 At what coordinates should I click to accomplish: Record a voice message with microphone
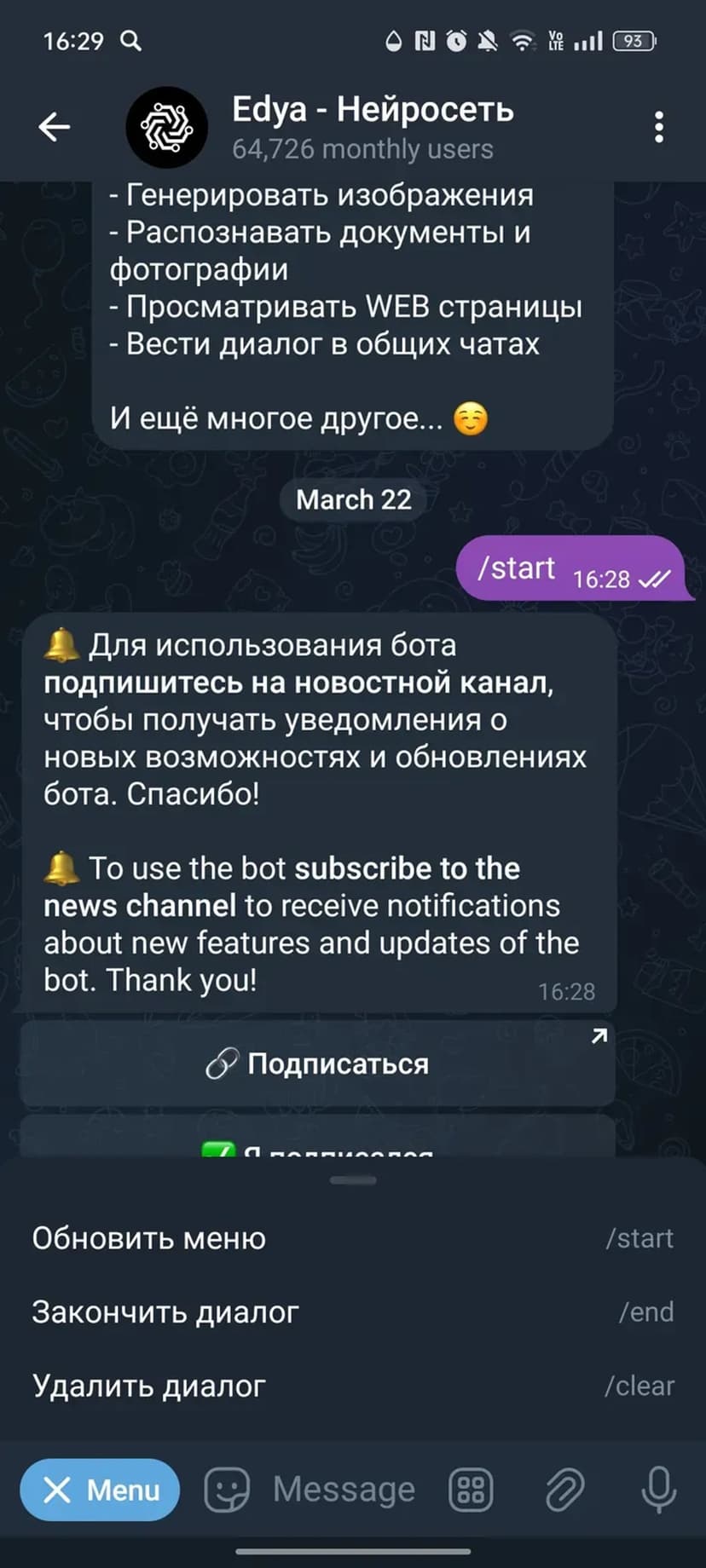pos(658,1490)
